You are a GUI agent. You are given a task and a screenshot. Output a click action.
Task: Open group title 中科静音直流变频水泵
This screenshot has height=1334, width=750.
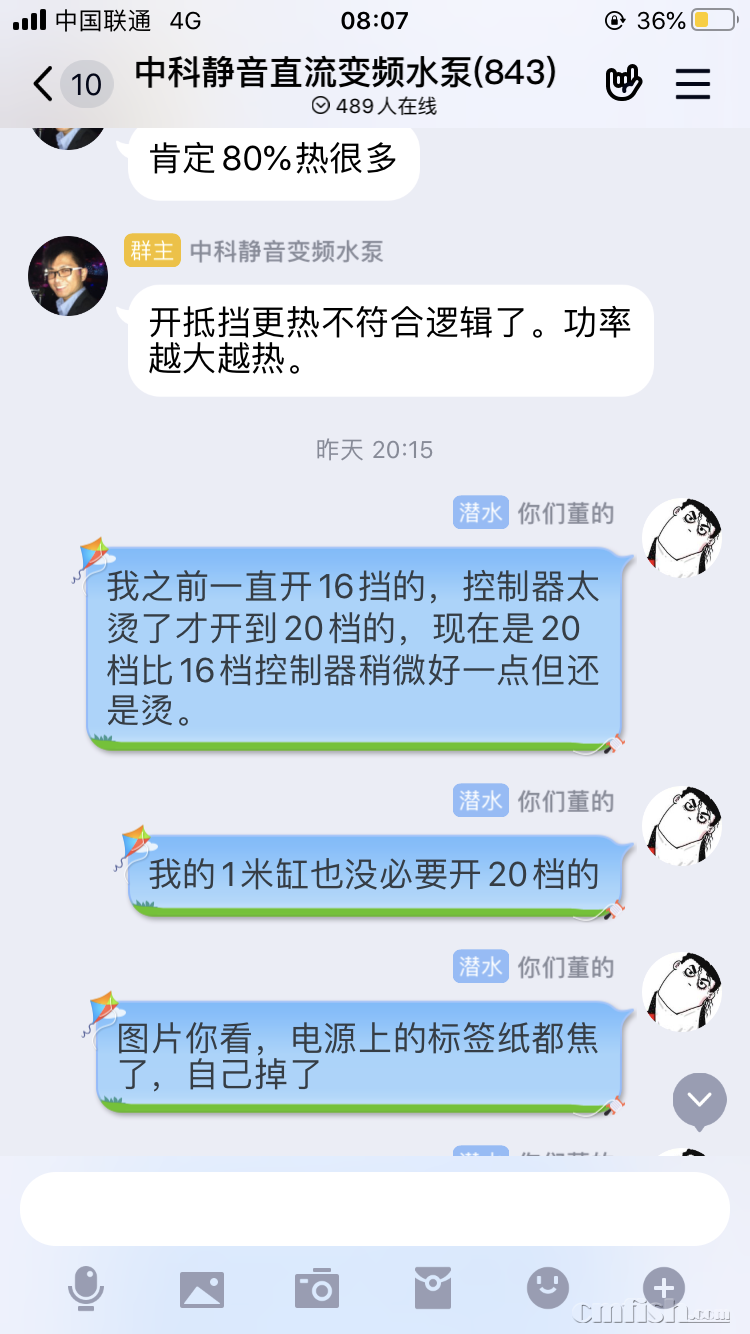click(346, 73)
